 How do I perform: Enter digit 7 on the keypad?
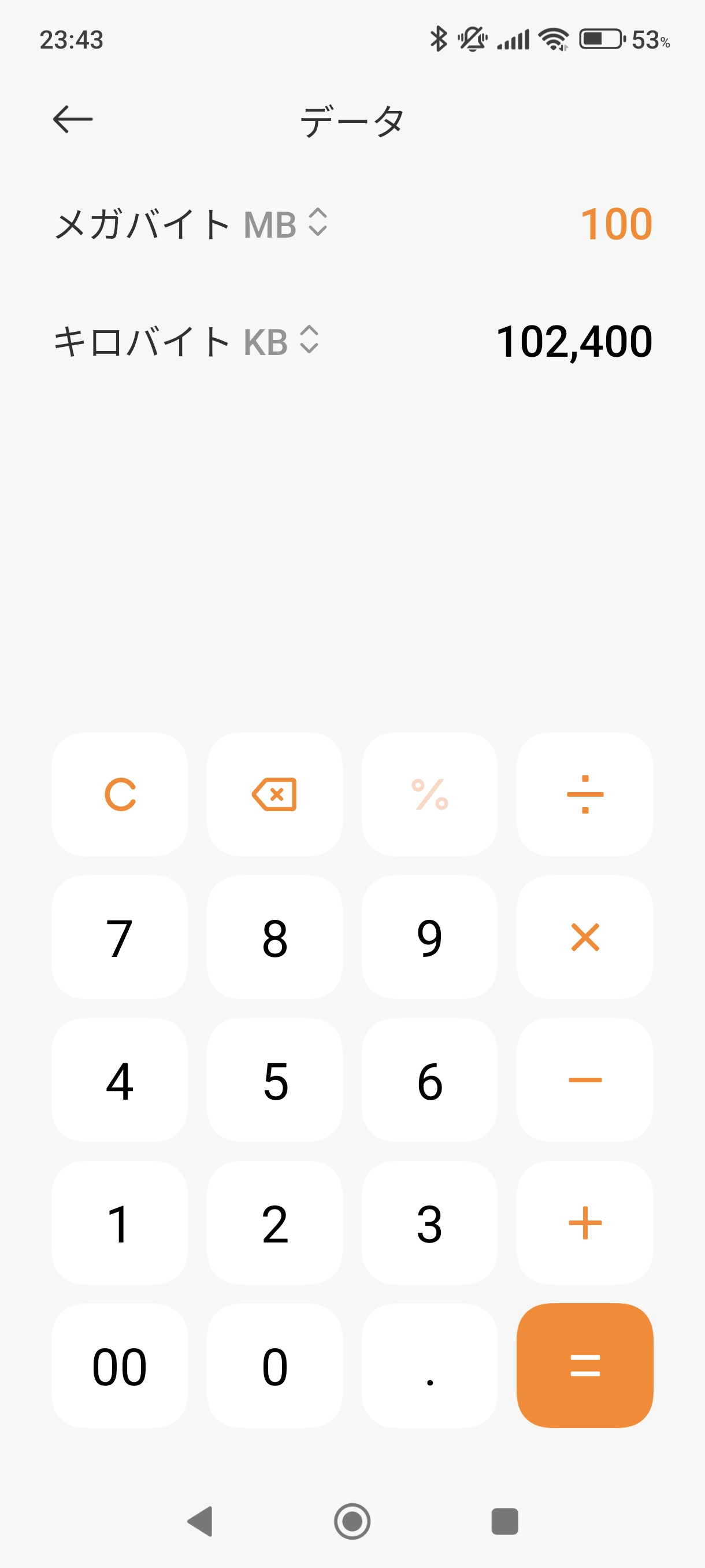[120, 937]
